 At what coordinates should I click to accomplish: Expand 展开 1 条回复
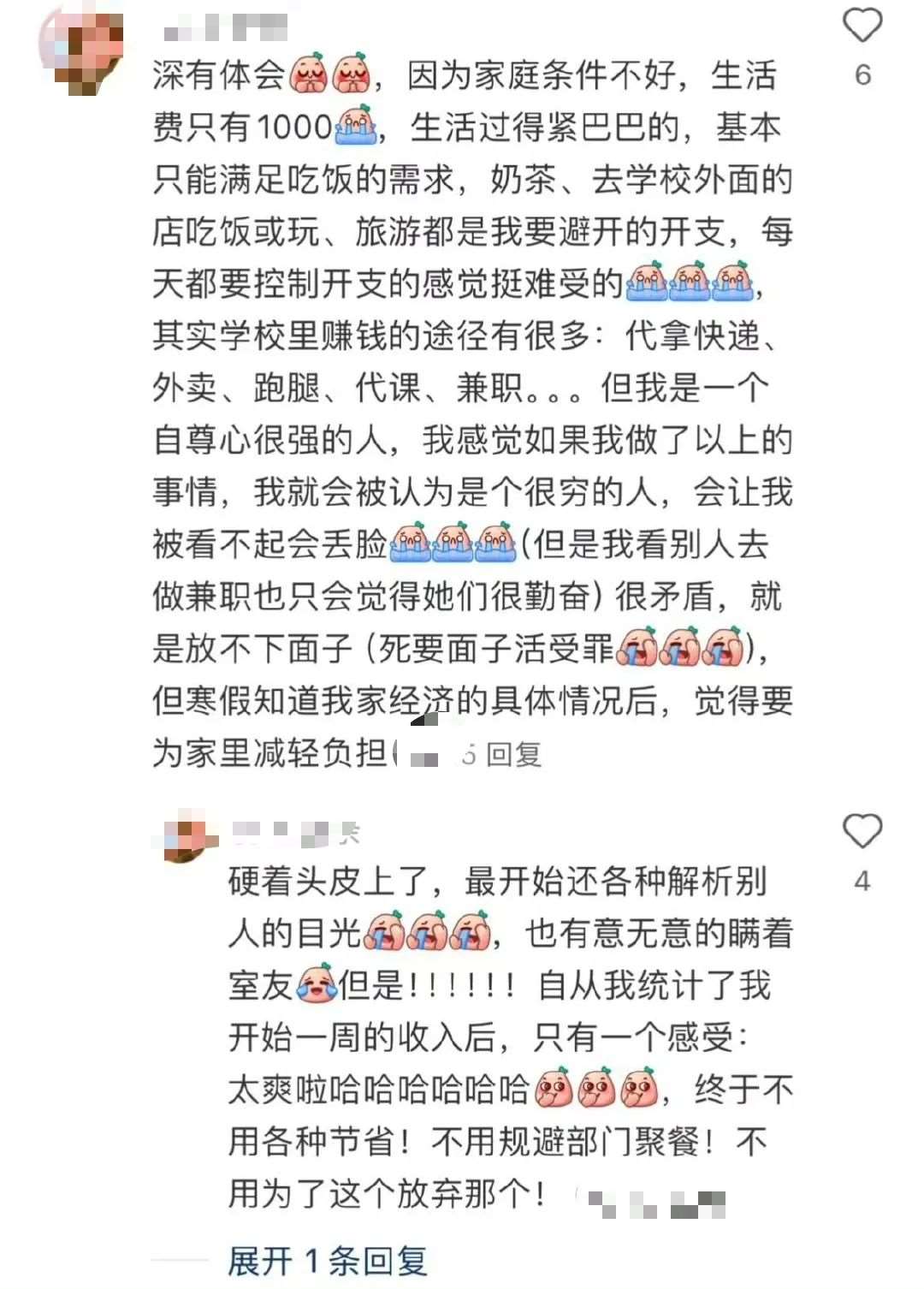[327, 1261]
